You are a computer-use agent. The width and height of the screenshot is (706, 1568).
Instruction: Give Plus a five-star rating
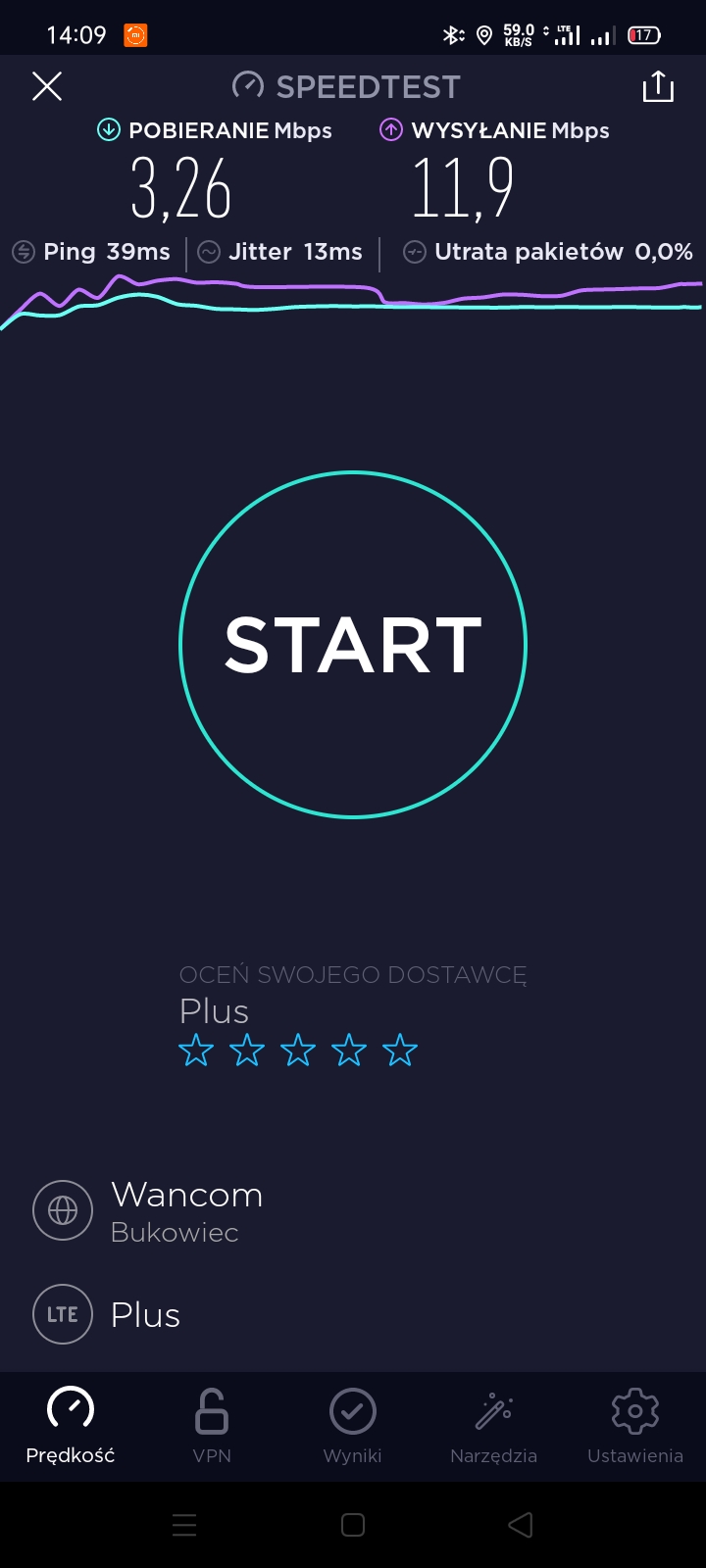(400, 1052)
